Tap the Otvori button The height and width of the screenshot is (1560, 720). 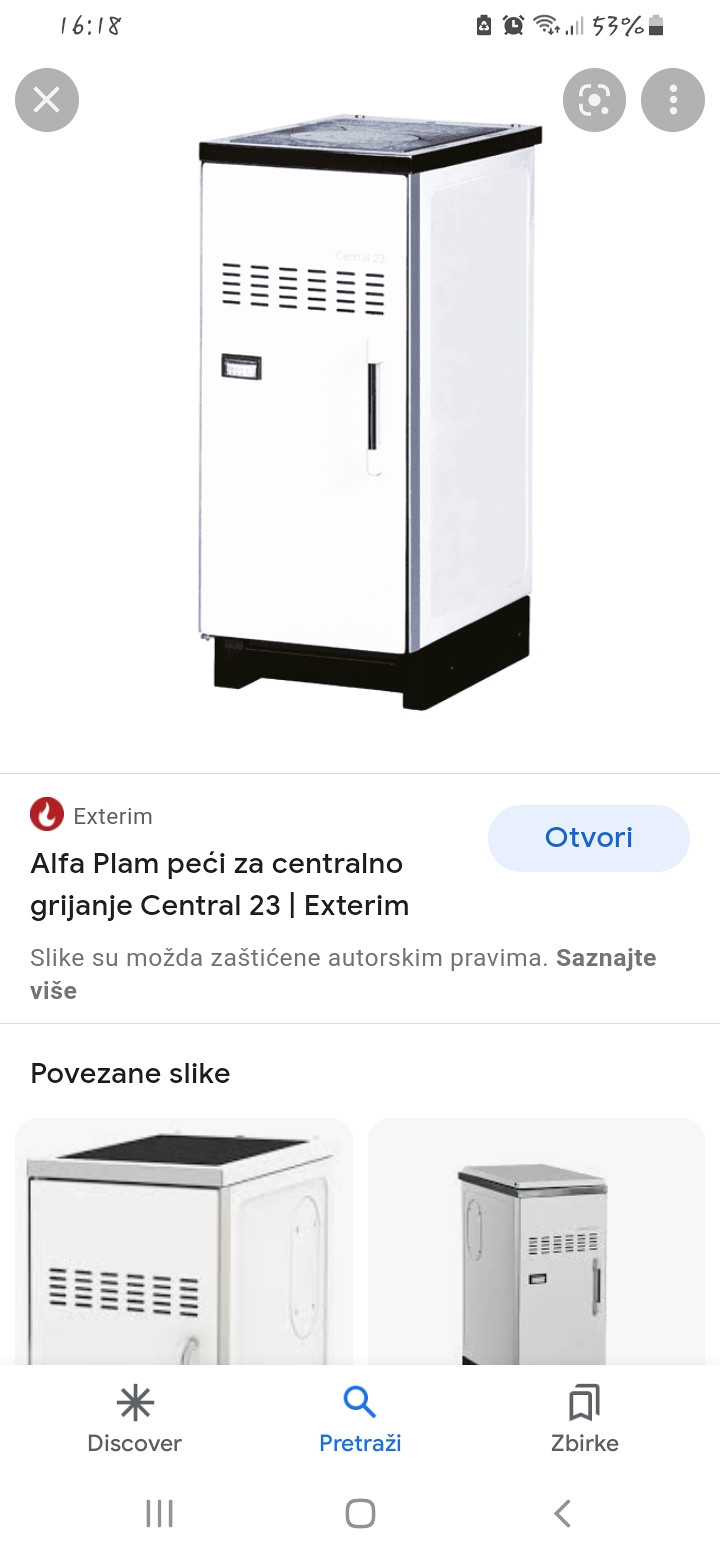588,838
